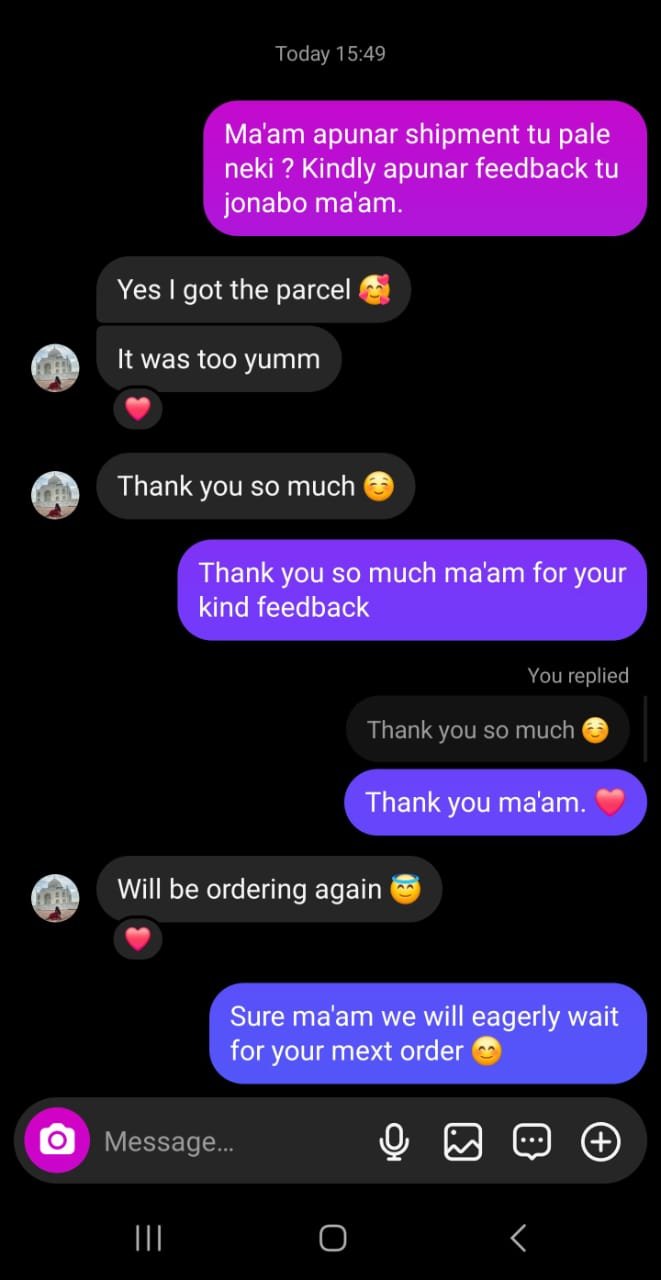Tap the plus icon for more options
Image resolution: width=661 pixels, height=1280 pixels.
[x=600, y=1141]
